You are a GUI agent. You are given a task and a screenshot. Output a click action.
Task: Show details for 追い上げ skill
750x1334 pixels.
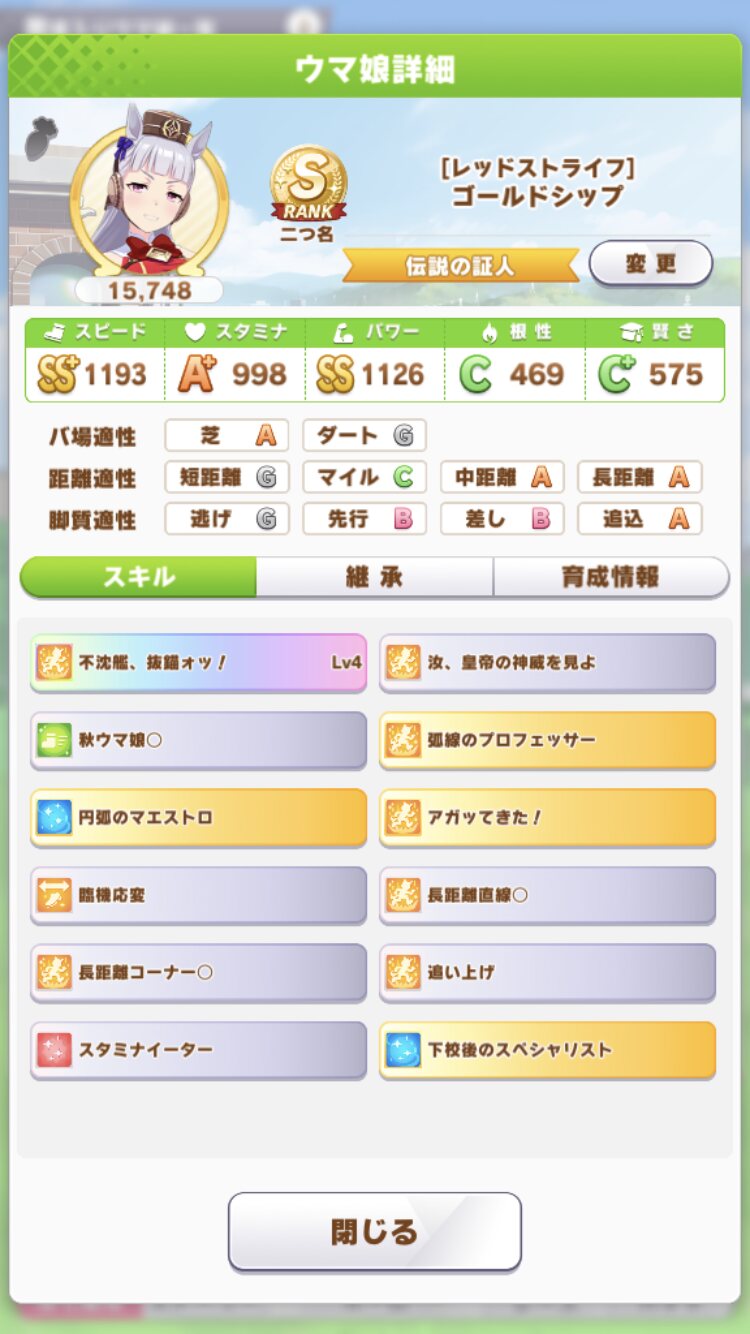coord(547,972)
